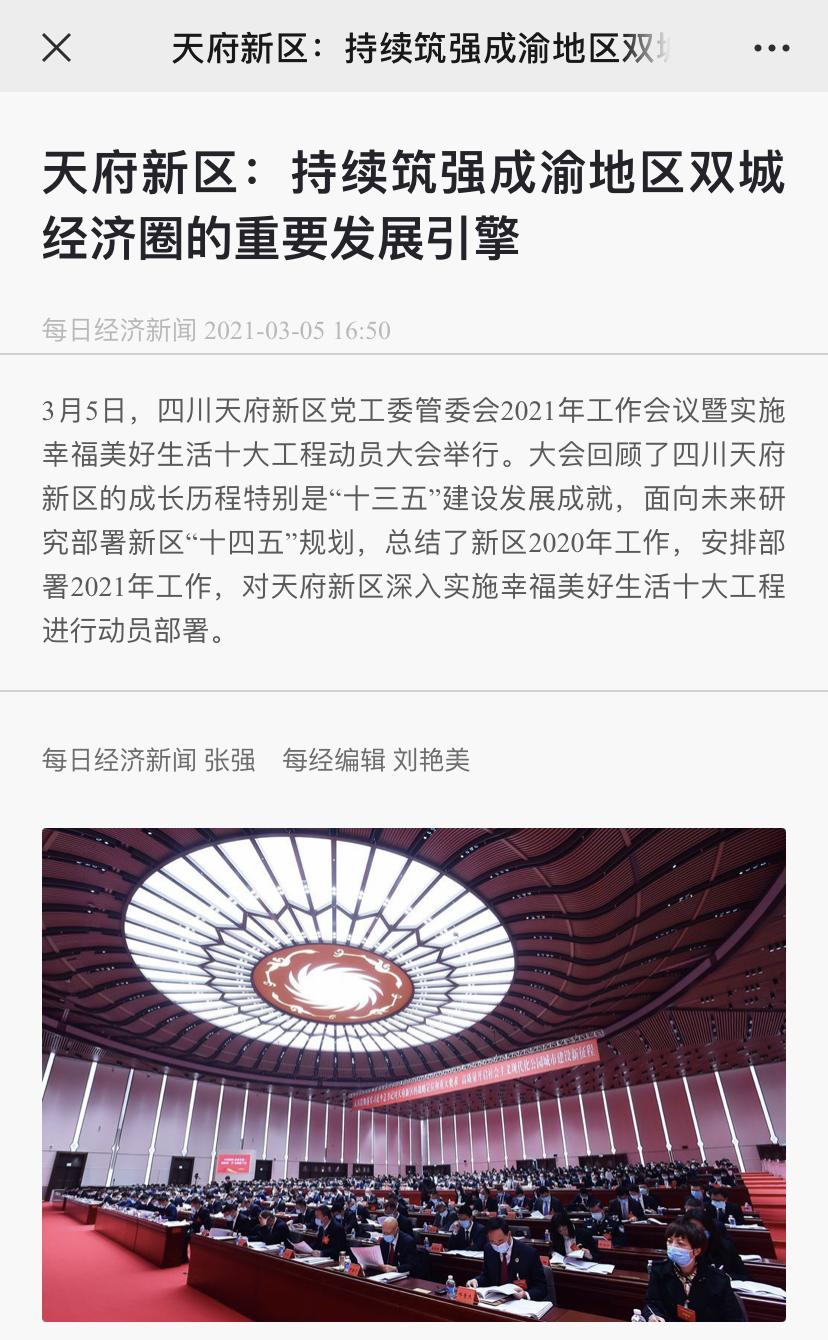View the conference hall photo
The height and width of the screenshot is (1340, 828).
click(414, 1074)
